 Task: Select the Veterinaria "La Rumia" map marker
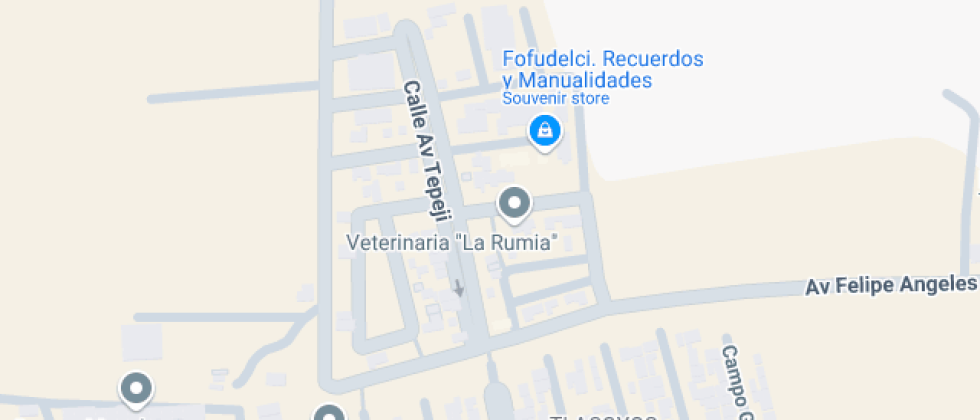point(514,203)
